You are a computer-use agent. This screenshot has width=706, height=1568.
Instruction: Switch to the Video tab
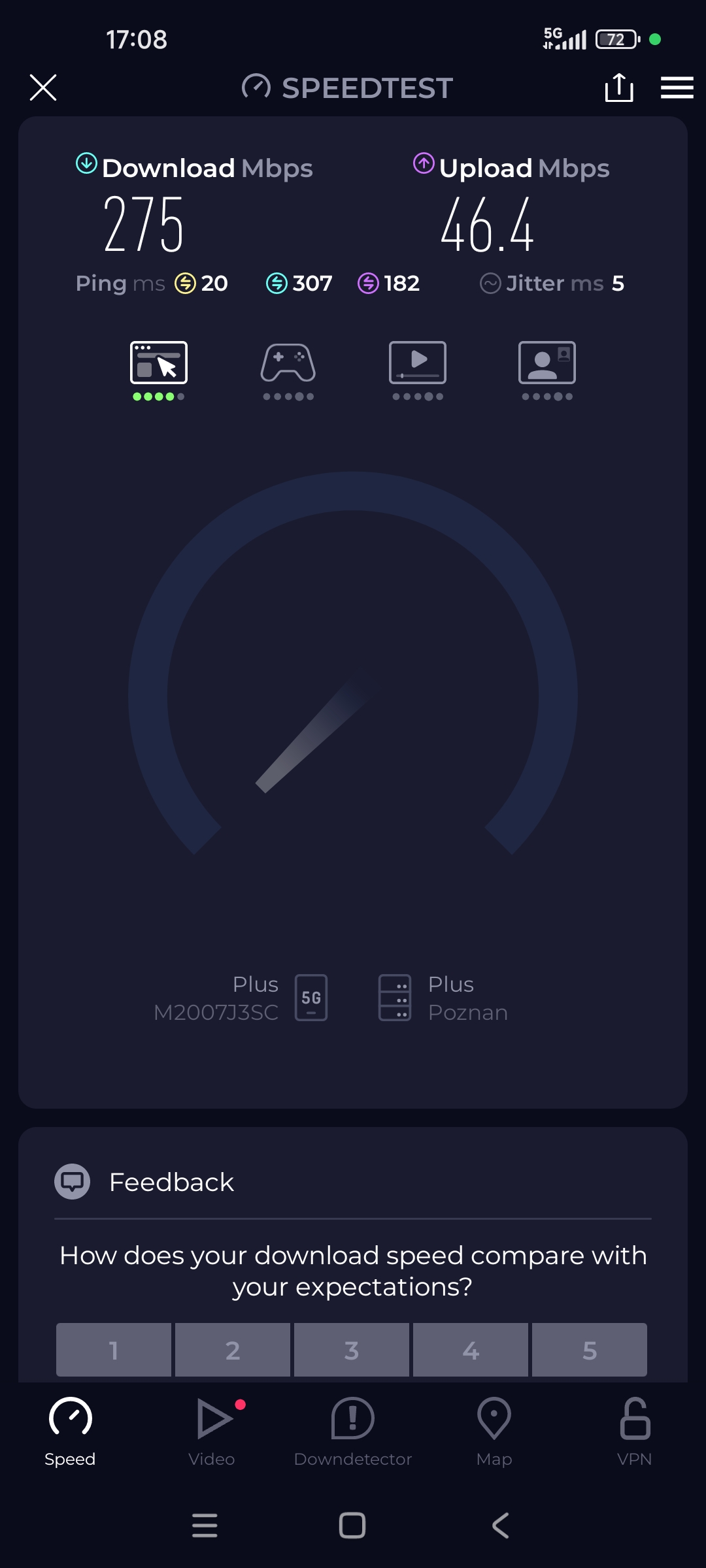coord(212,1432)
